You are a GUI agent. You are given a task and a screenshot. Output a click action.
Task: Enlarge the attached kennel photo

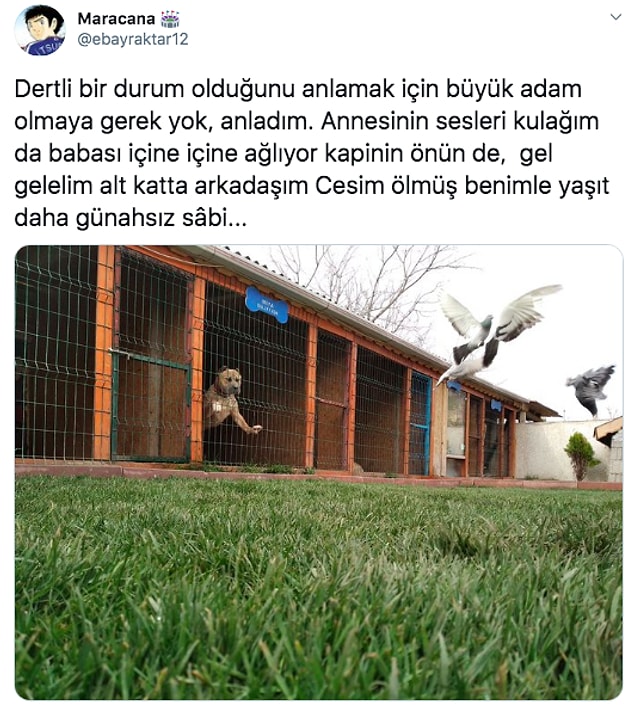tap(318, 470)
